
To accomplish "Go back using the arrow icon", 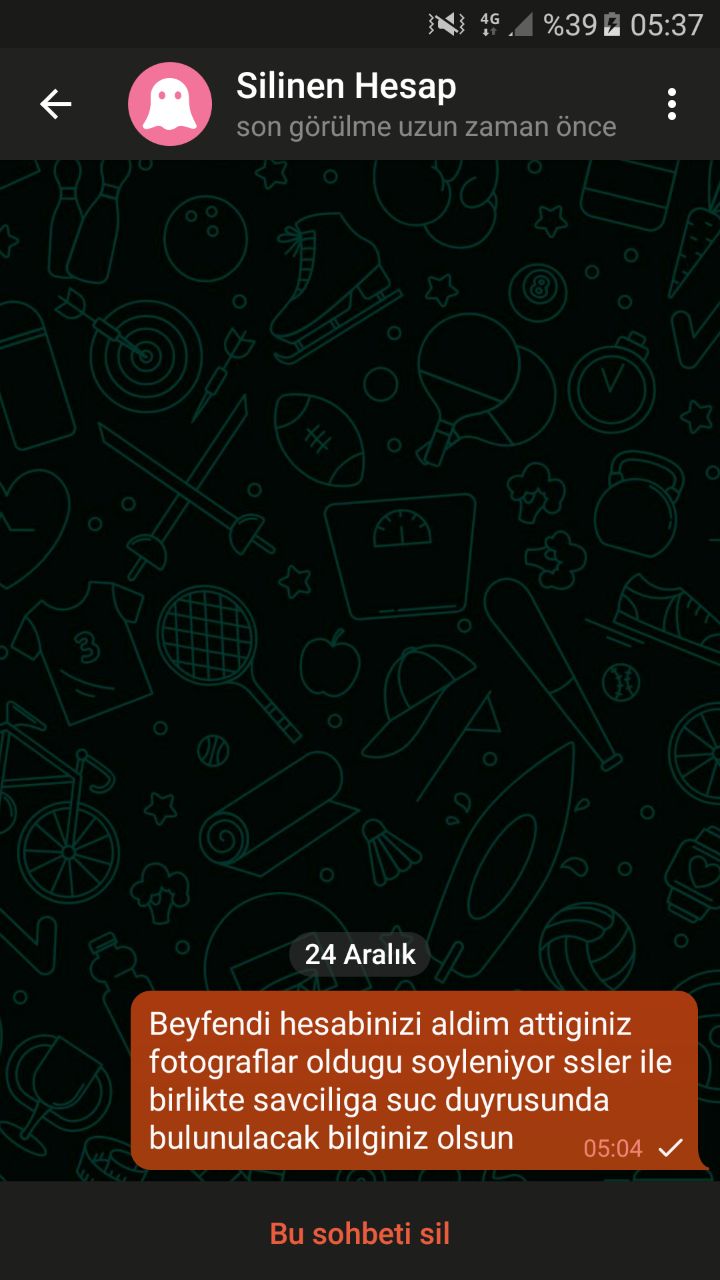I will click(55, 104).
